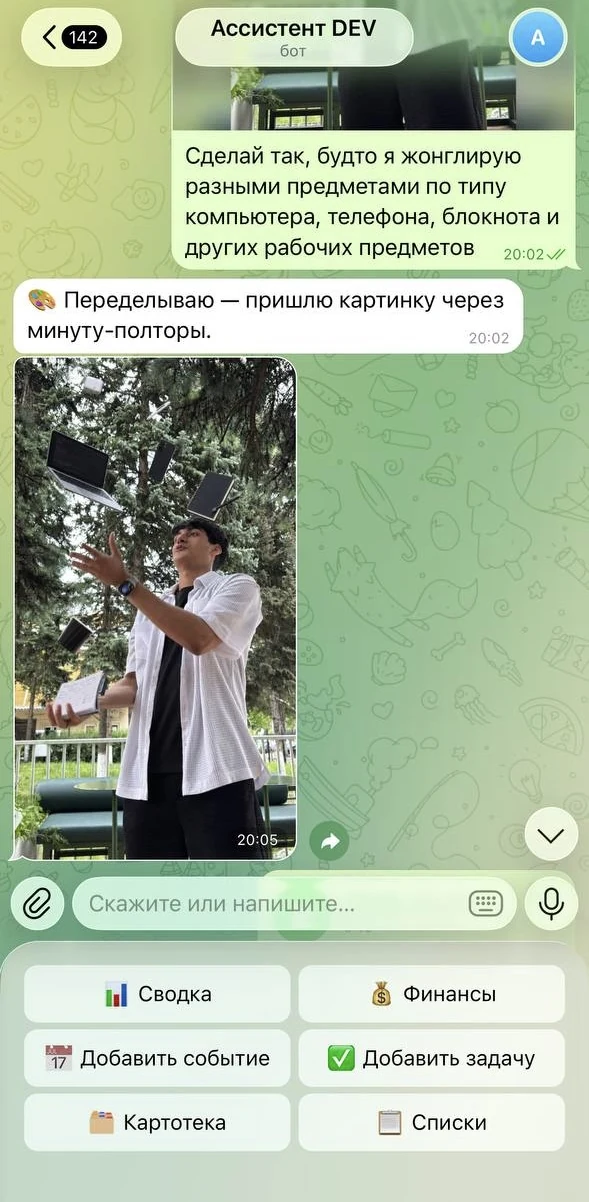Open the Финансы section
Screen dimensions: 589x1202
pos(432,994)
